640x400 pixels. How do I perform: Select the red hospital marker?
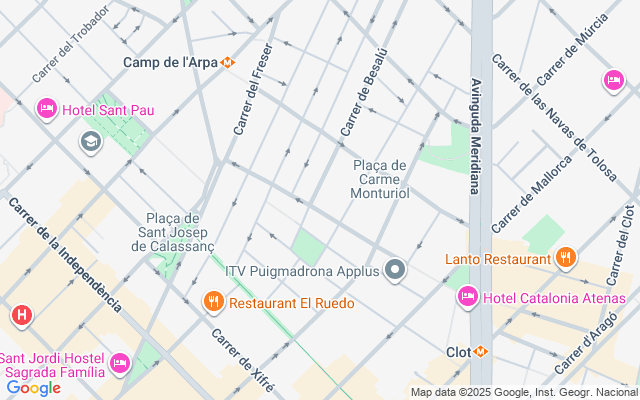pyautogui.click(x=22, y=315)
